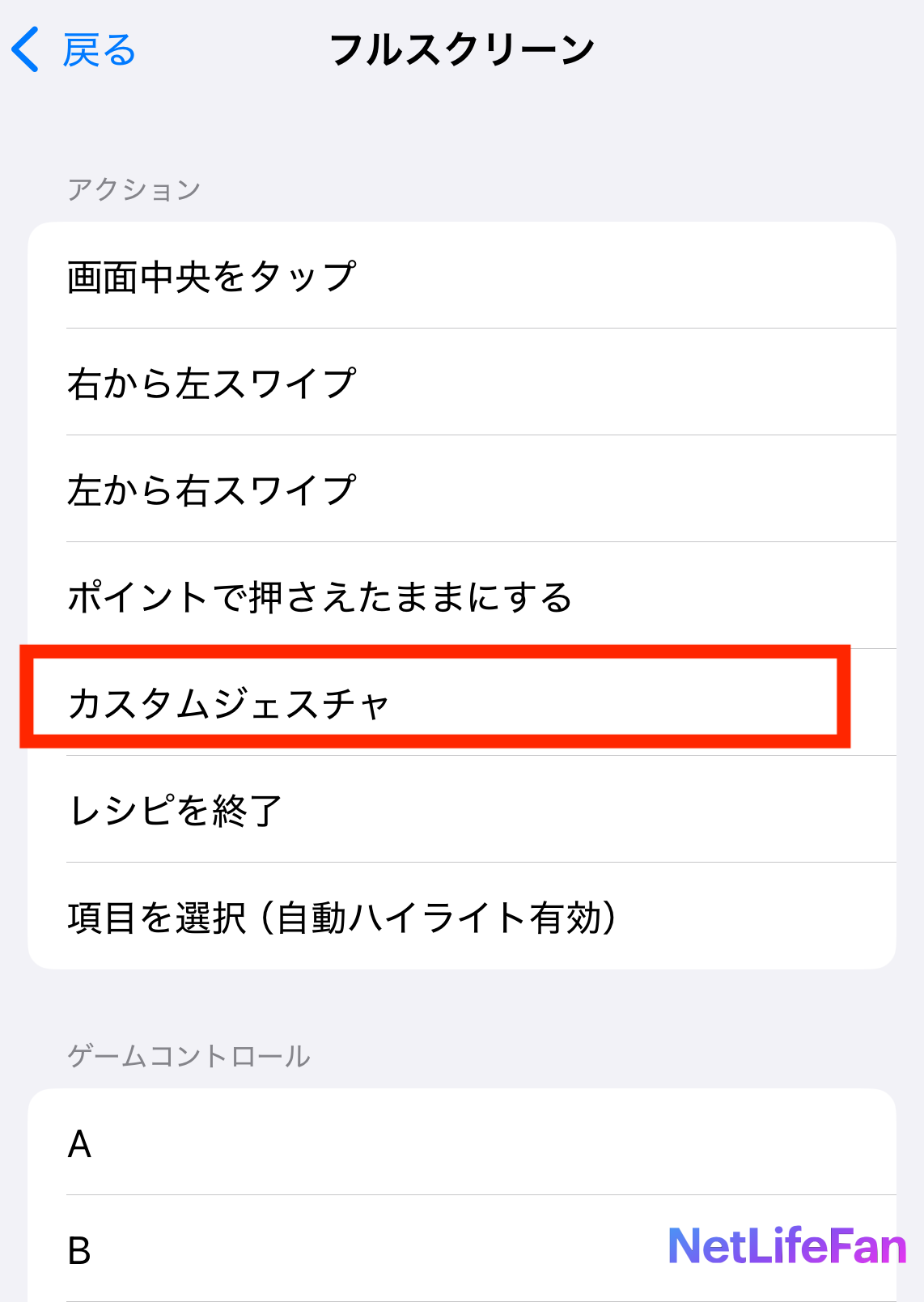Tap the NetLifeFan watermark text
Screen dimensions: 924x1302
pyautogui.click(x=786, y=1248)
